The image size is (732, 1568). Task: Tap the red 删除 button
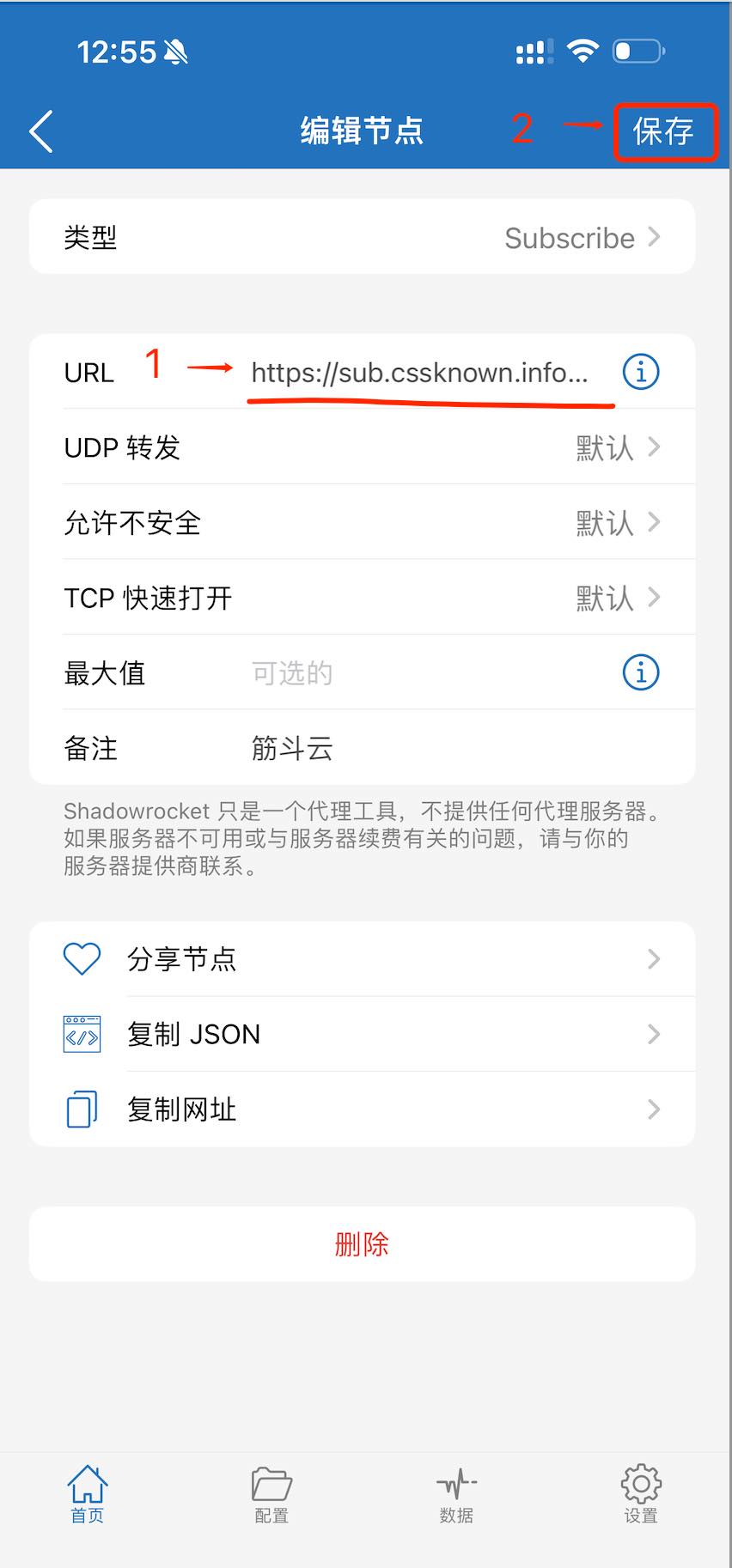pyautogui.click(x=362, y=1244)
